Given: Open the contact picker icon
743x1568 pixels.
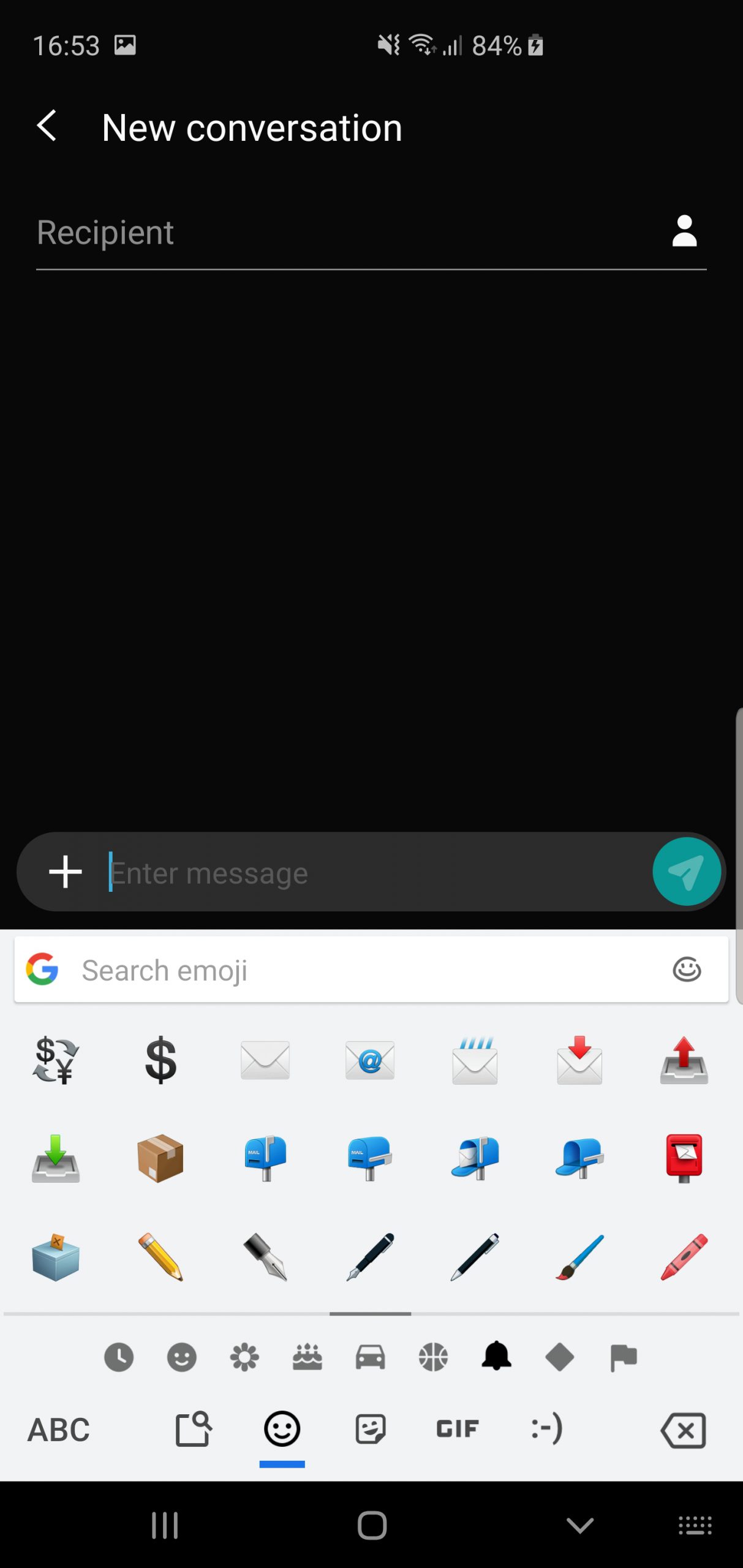Looking at the screenshot, I should click(684, 231).
